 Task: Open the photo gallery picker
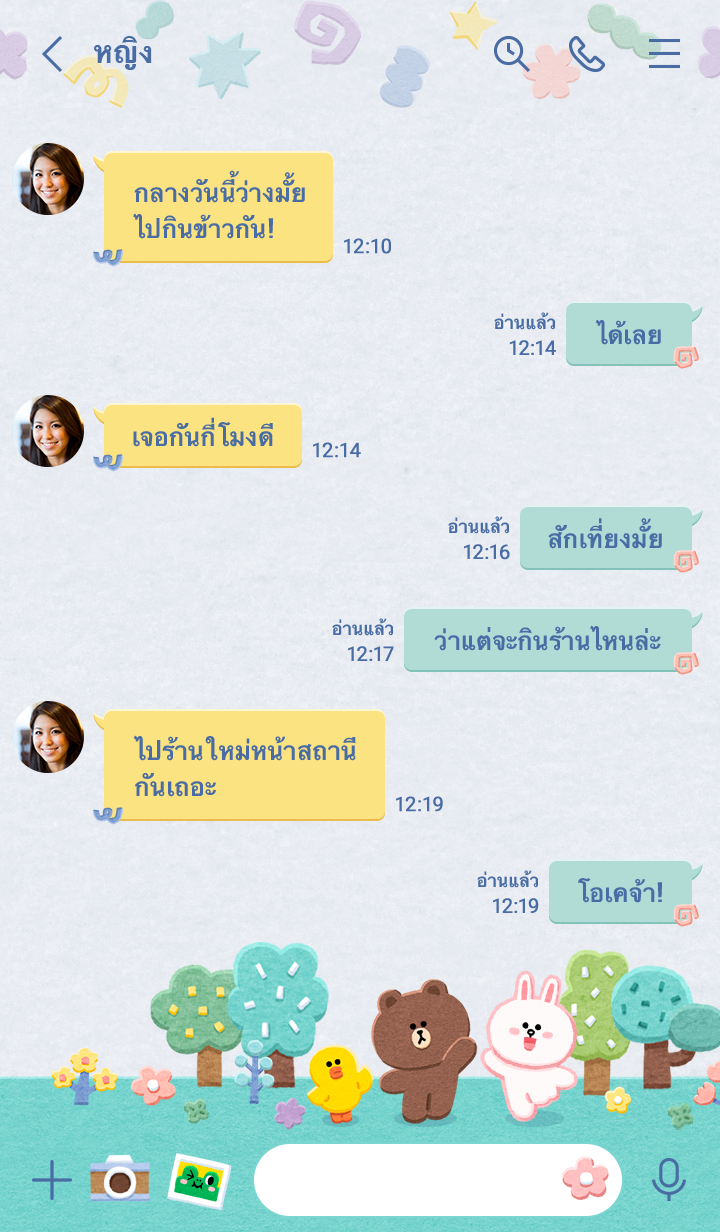[198, 1180]
